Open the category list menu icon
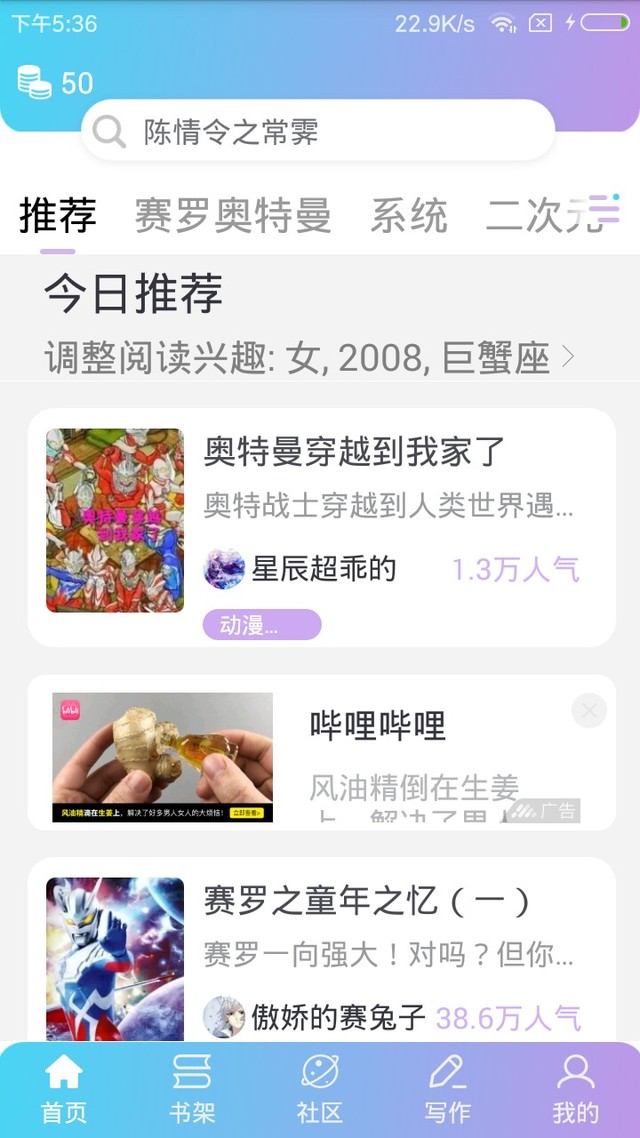640x1138 pixels. coord(604,209)
